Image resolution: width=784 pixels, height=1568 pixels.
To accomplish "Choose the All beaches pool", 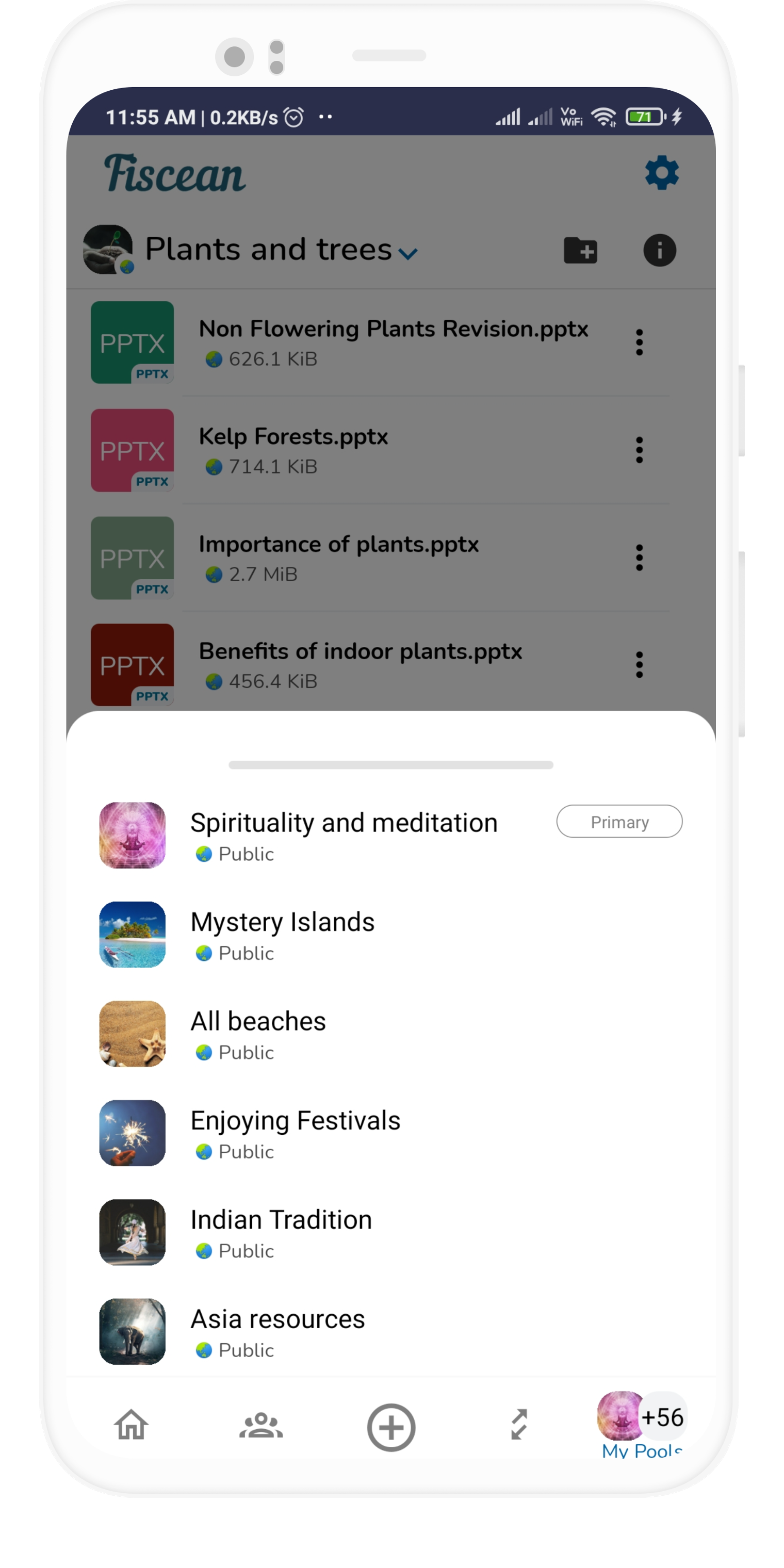I will [258, 1033].
